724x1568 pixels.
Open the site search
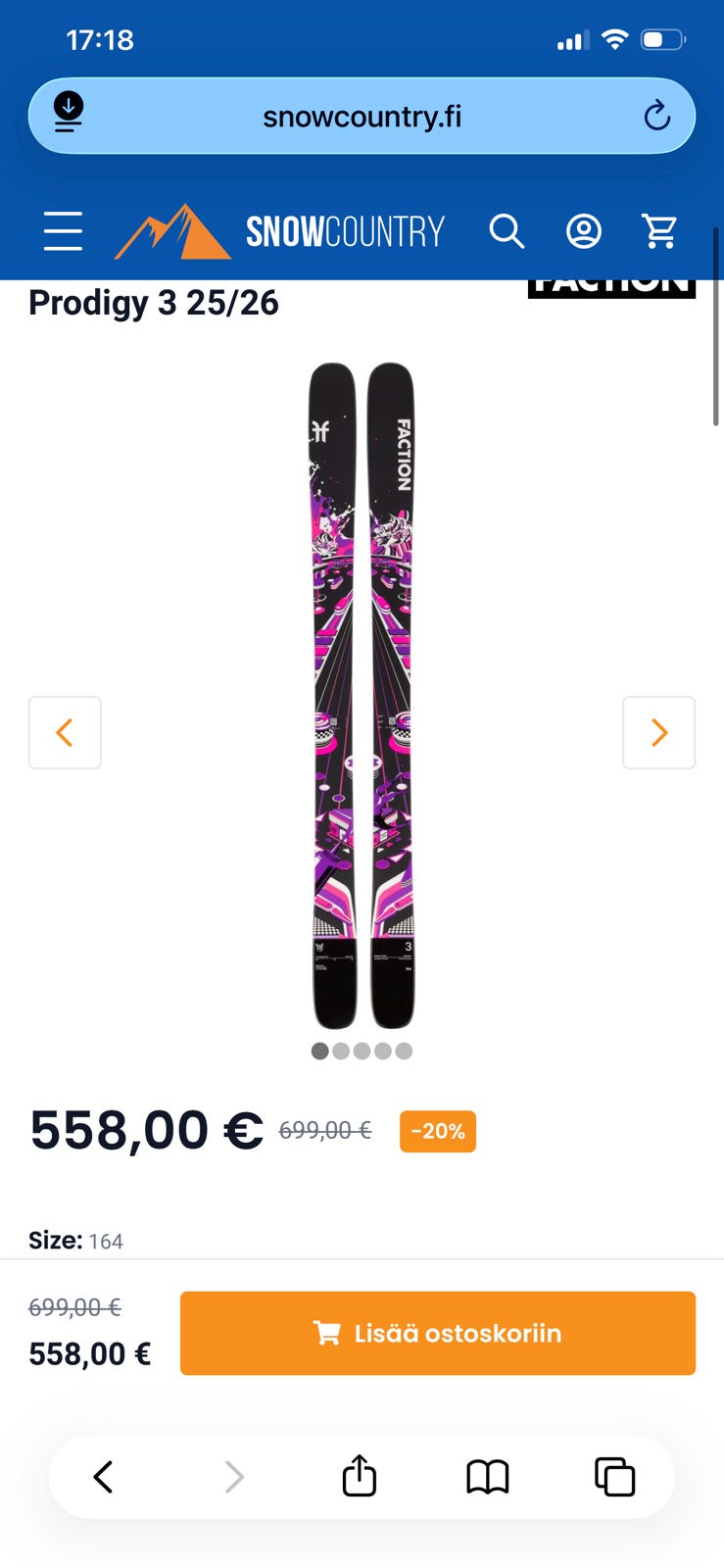[507, 232]
